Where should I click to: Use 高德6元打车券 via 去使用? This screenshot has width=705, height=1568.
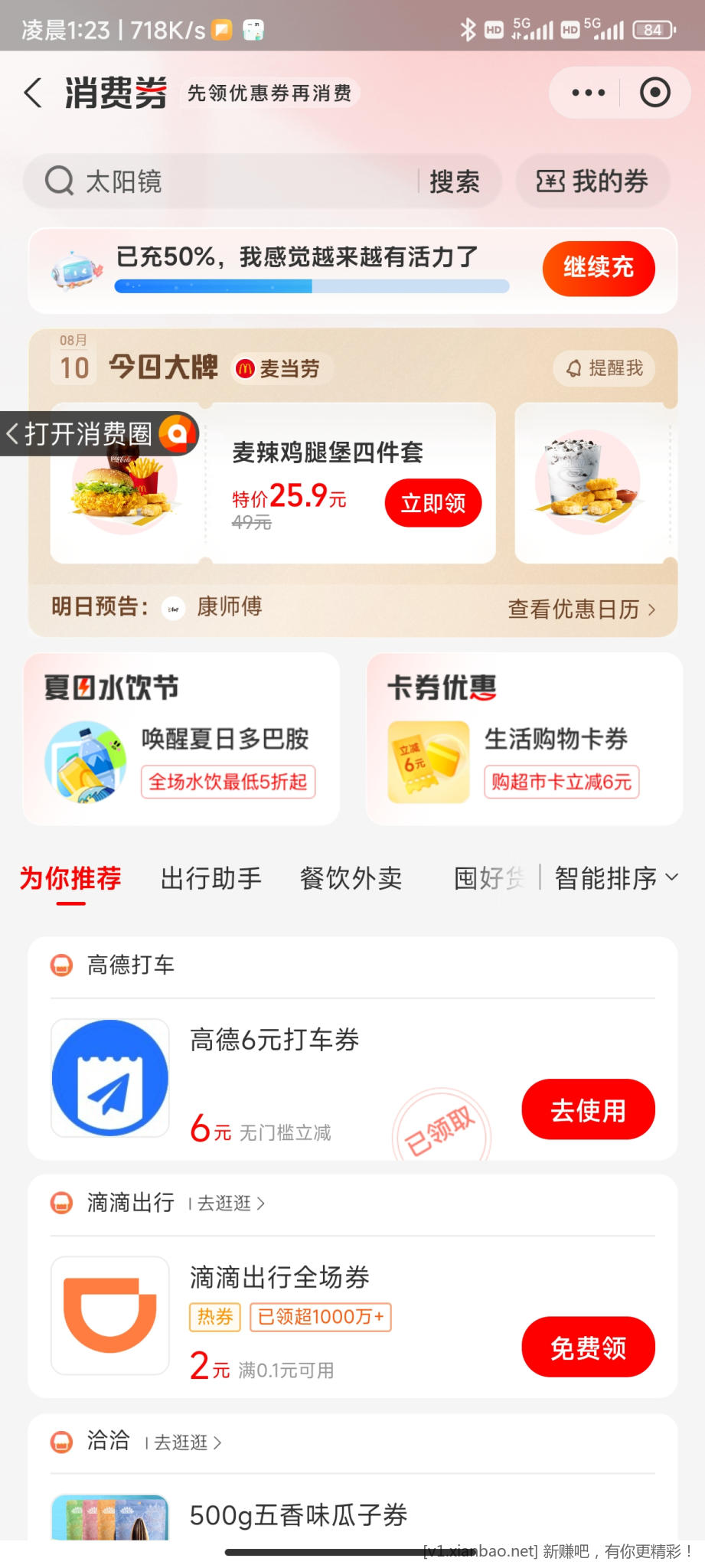point(588,1109)
